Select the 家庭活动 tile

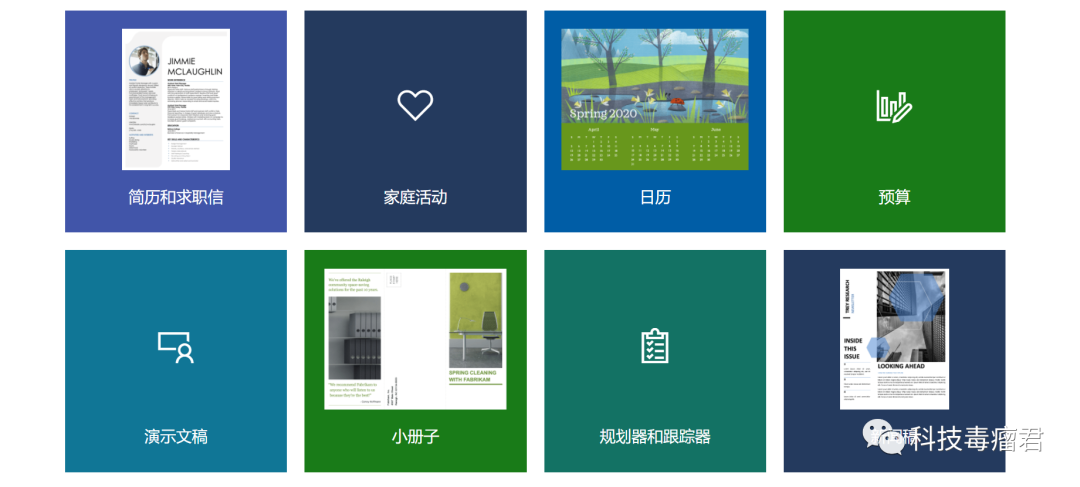coord(415,121)
